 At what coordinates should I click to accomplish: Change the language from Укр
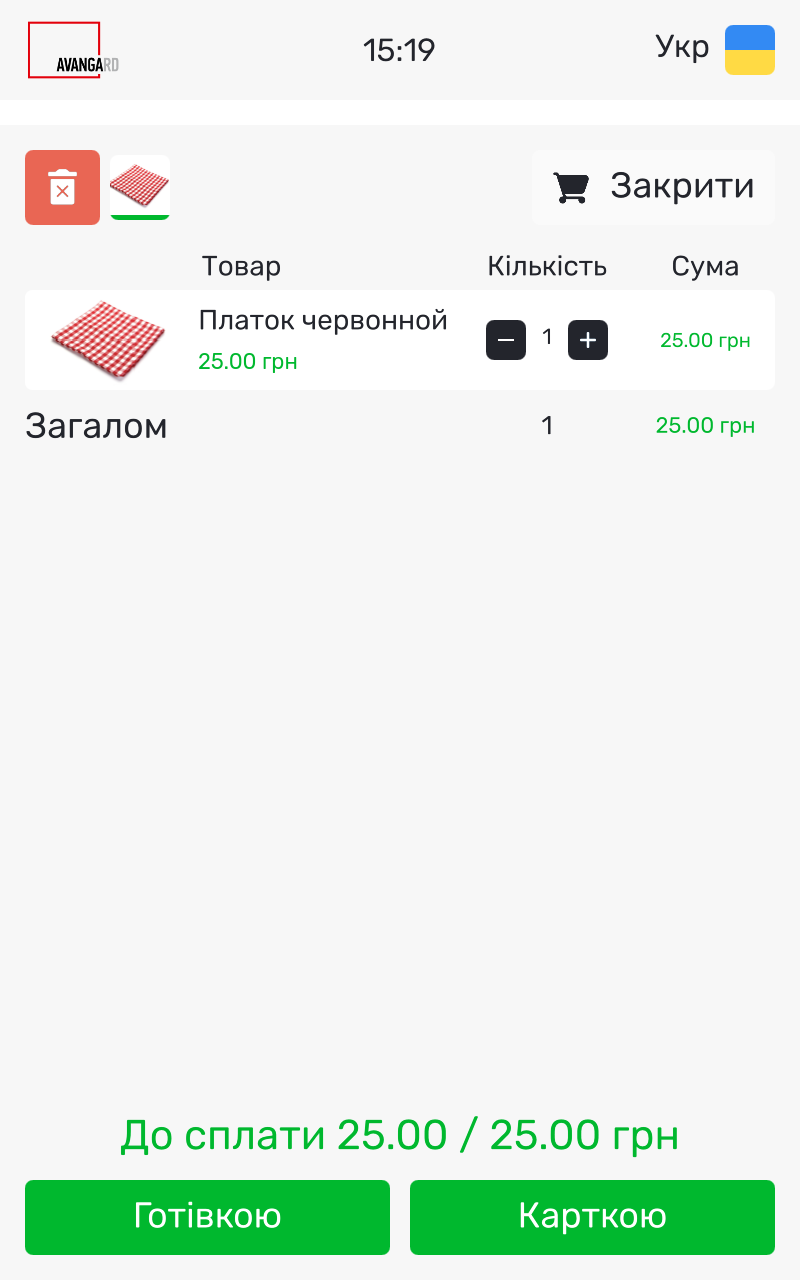point(714,49)
